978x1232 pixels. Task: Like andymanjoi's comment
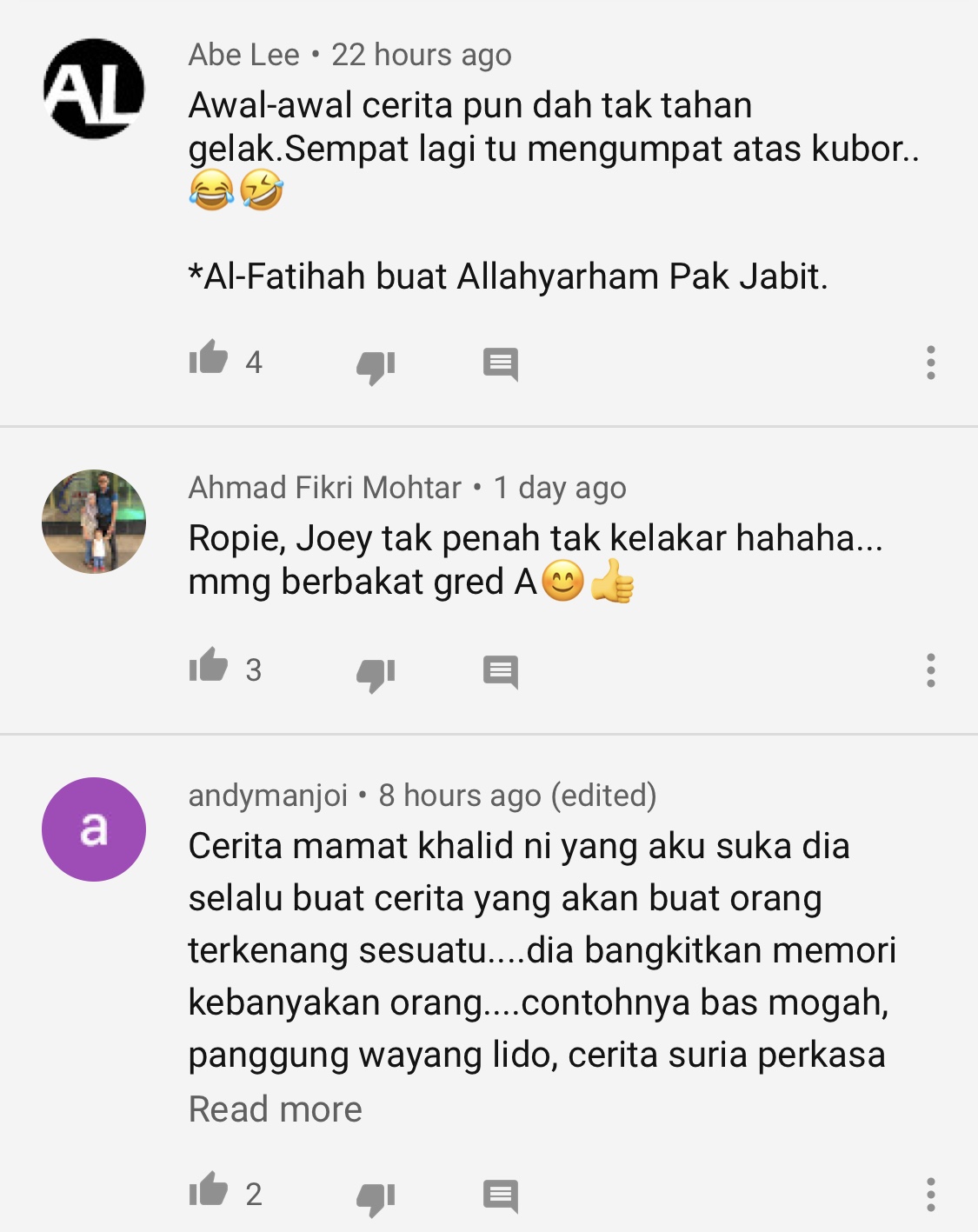coord(209,1190)
